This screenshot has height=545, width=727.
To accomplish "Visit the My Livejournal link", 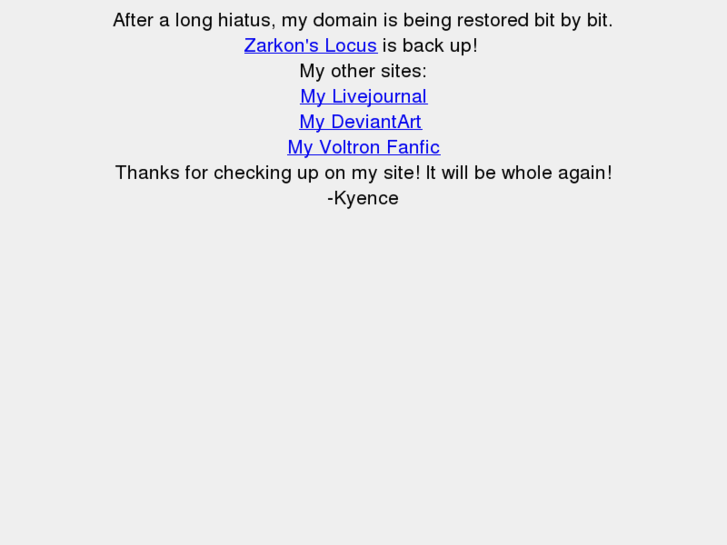I will 363,97.
